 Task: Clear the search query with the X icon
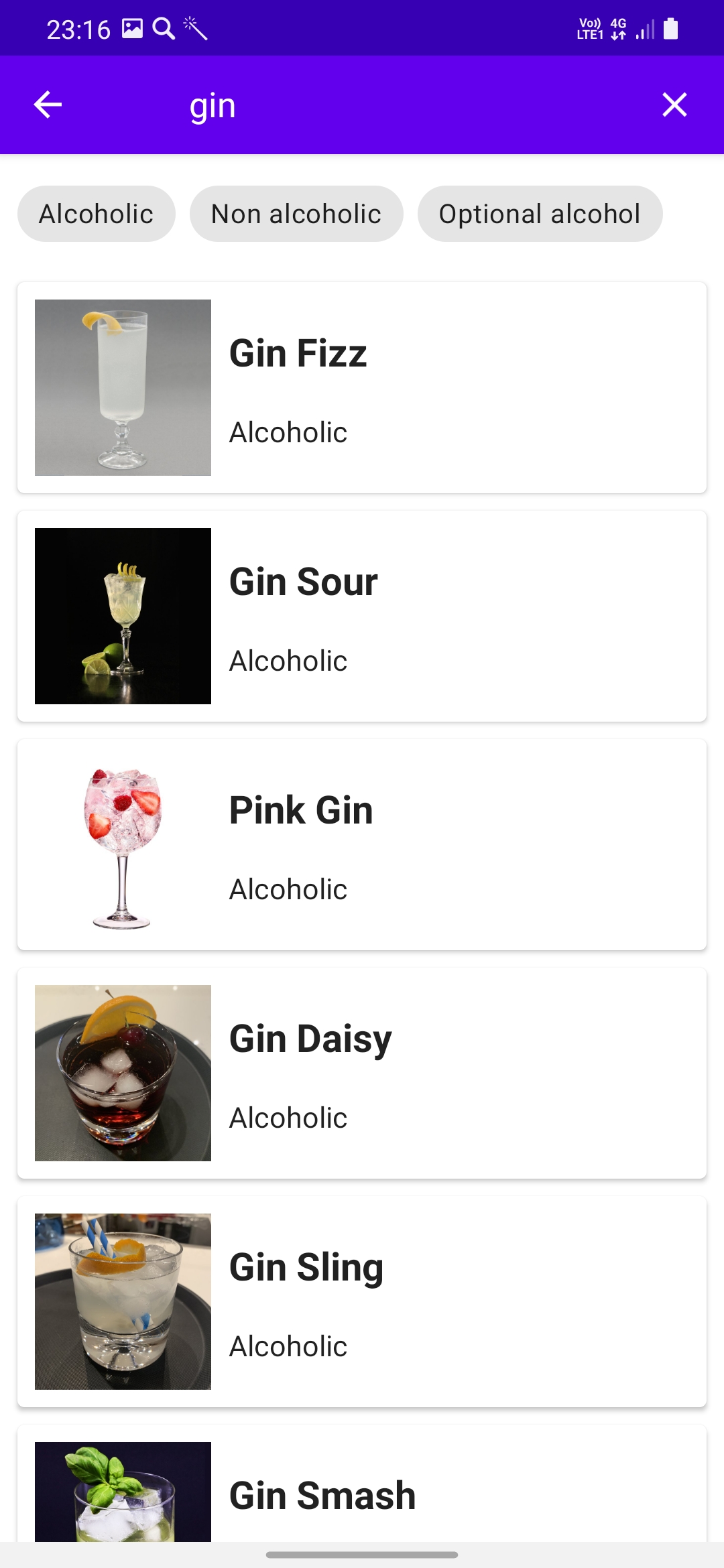click(x=674, y=104)
